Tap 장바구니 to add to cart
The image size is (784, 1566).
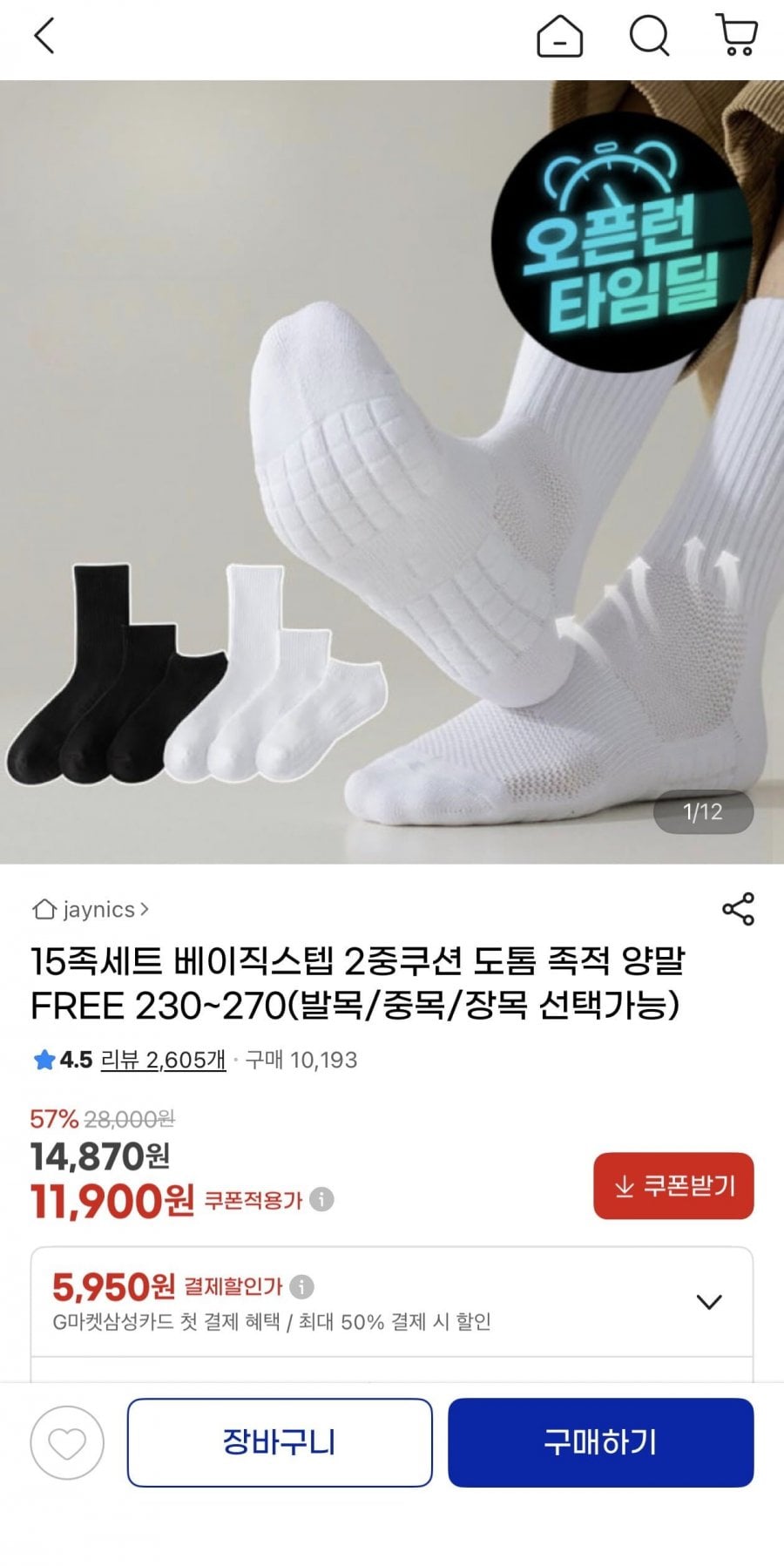(280, 1443)
